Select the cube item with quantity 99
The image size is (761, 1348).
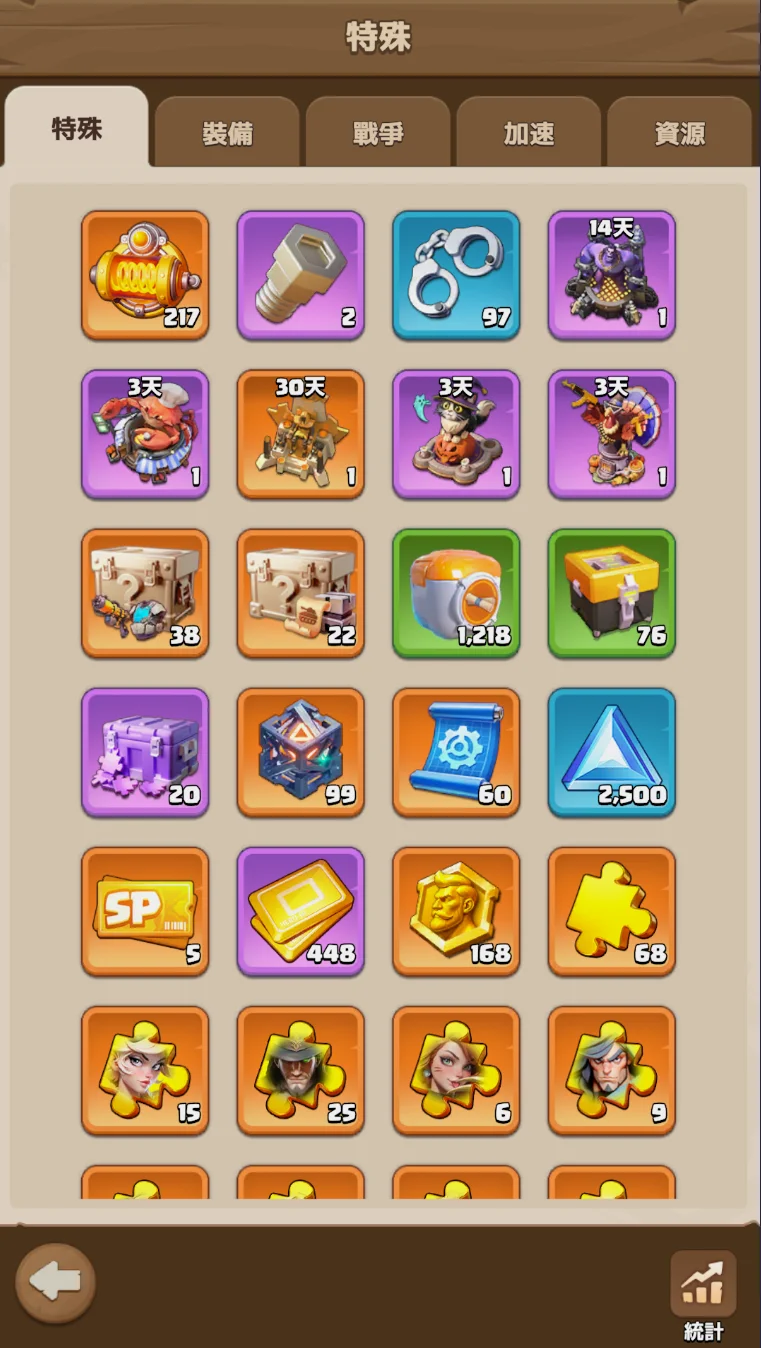[x=300, y=752]
